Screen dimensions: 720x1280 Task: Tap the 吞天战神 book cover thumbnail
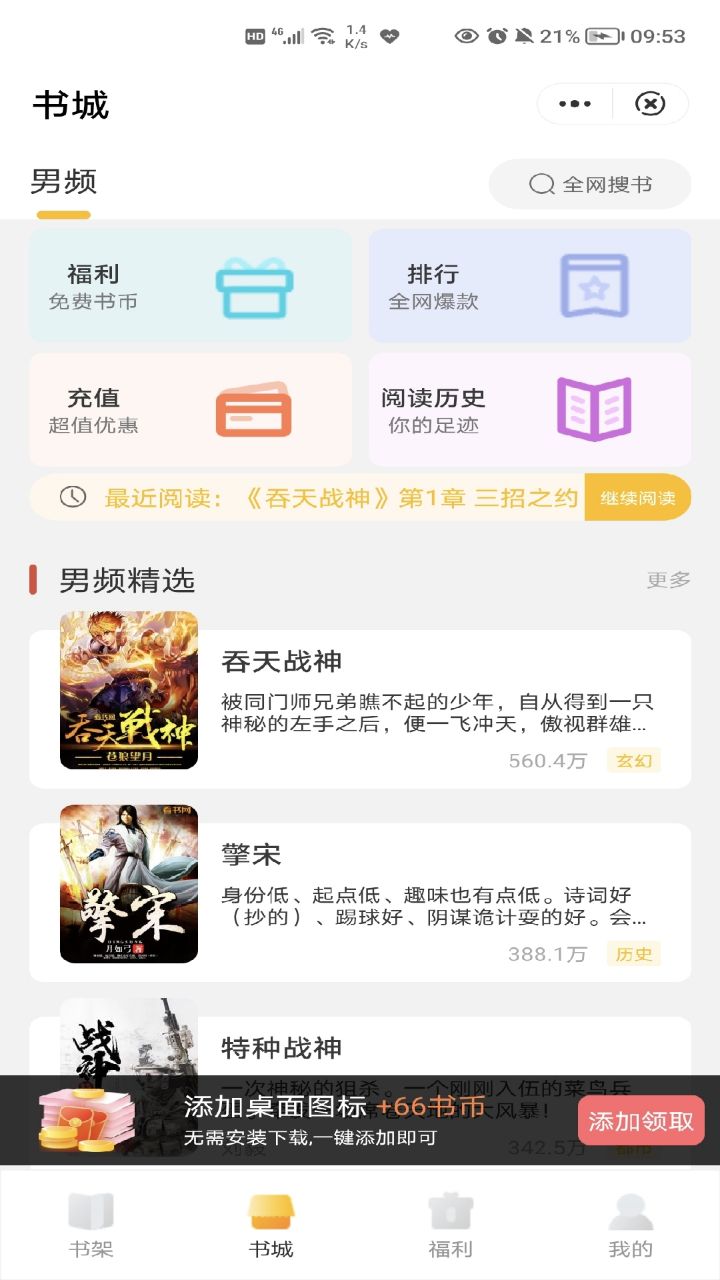(128, 690)
